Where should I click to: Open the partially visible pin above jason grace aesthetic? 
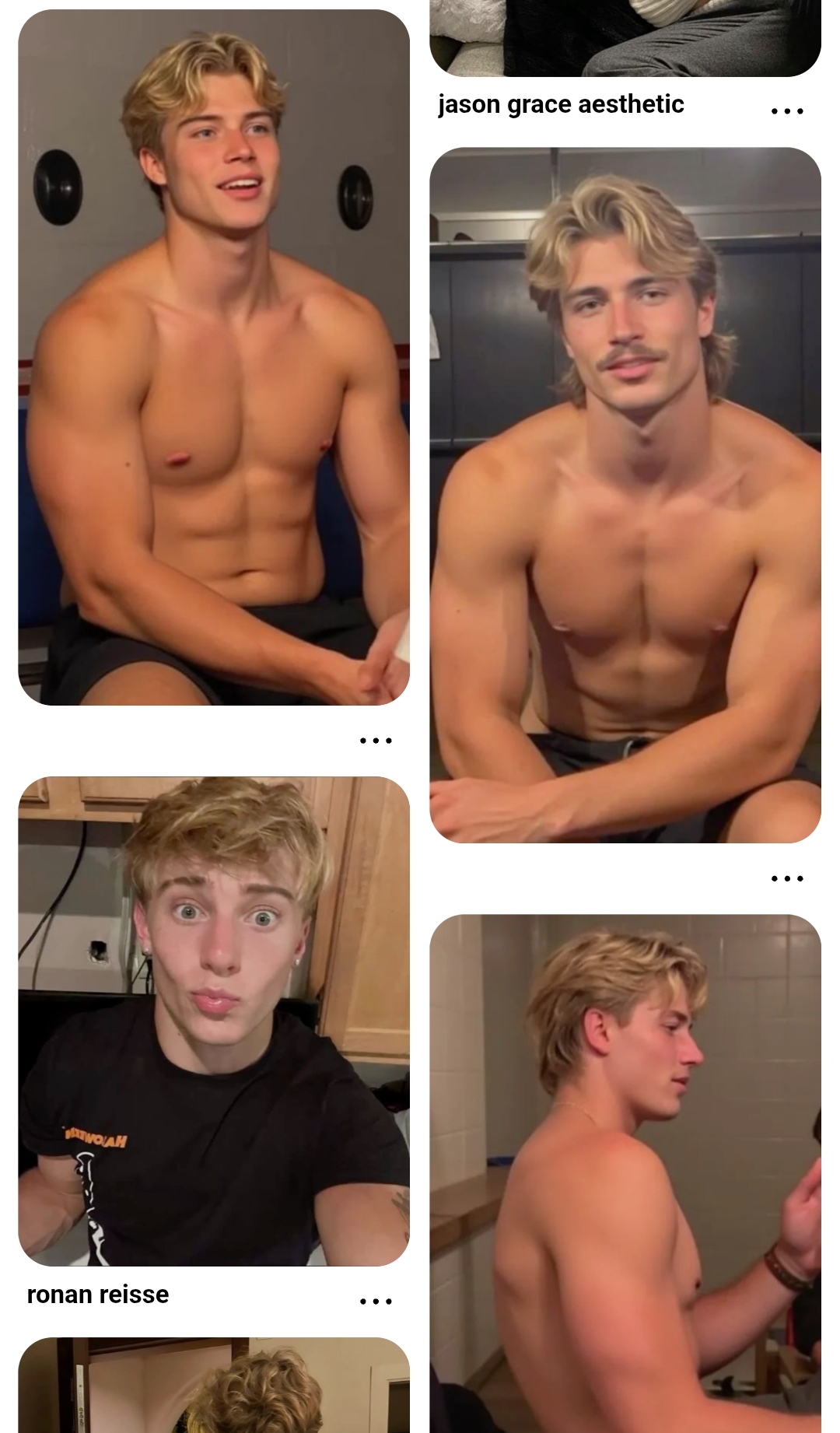tap(625, 38)
